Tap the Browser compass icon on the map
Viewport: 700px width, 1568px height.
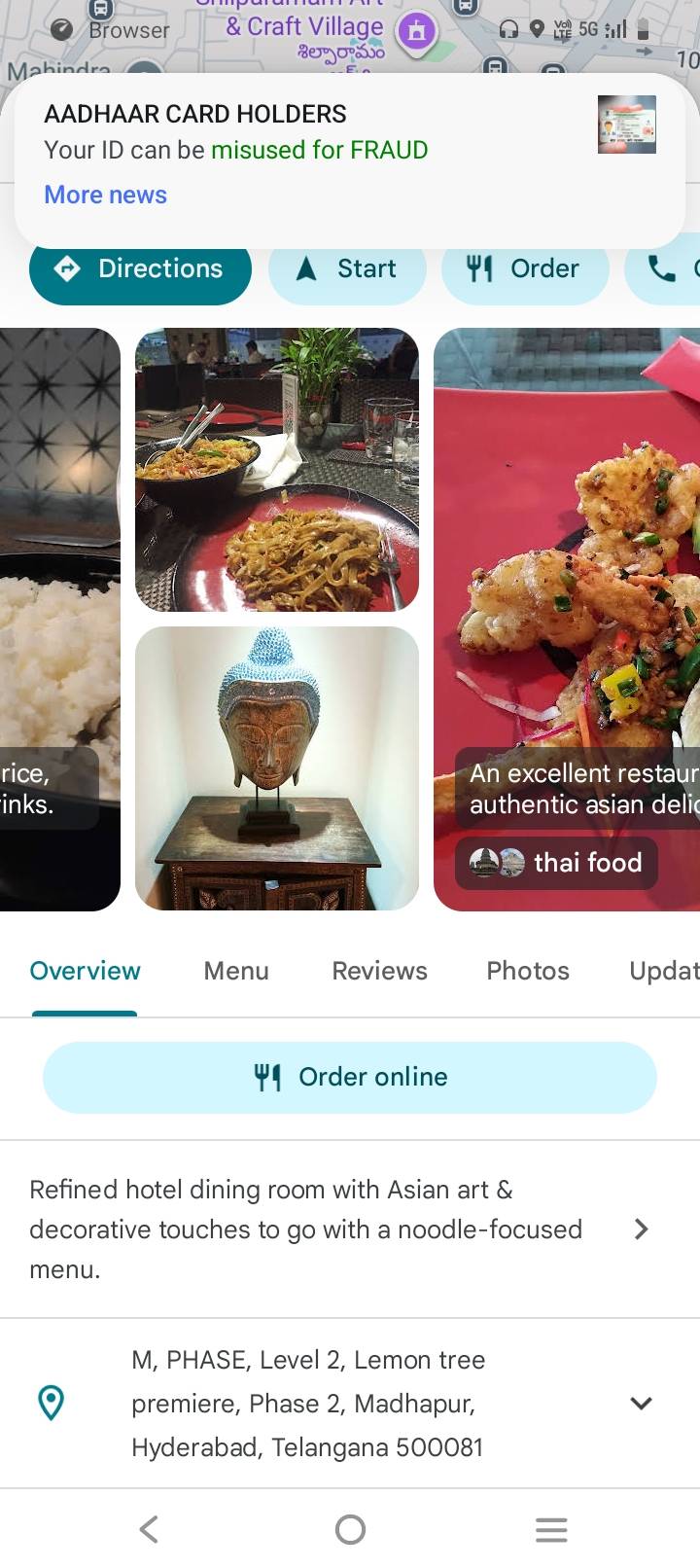click(x=60, y=29)
